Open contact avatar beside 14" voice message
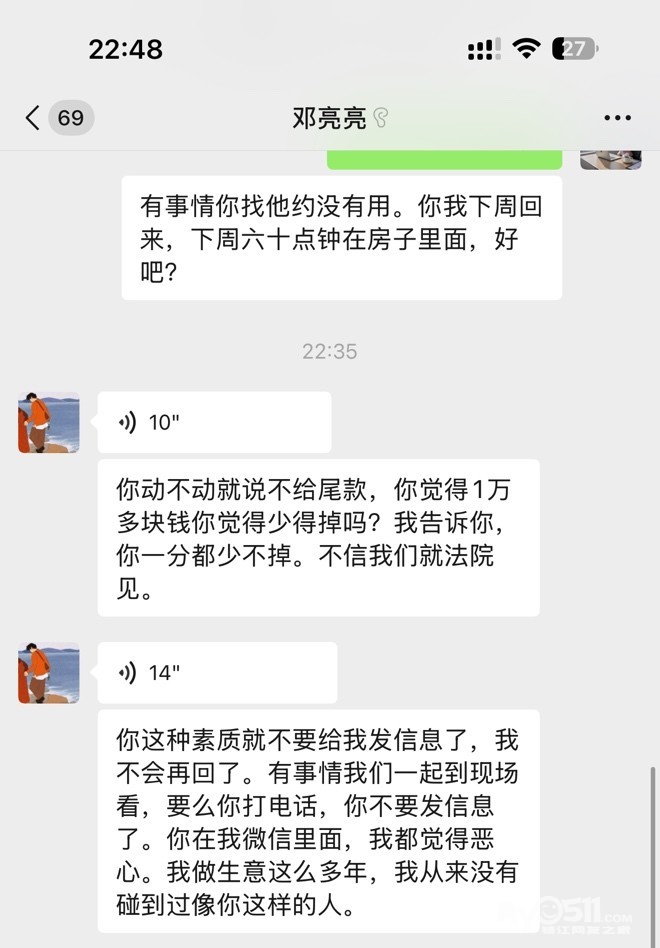Image resolution: width=660 pixels, height=948 pixels. (x=49, y=672)
